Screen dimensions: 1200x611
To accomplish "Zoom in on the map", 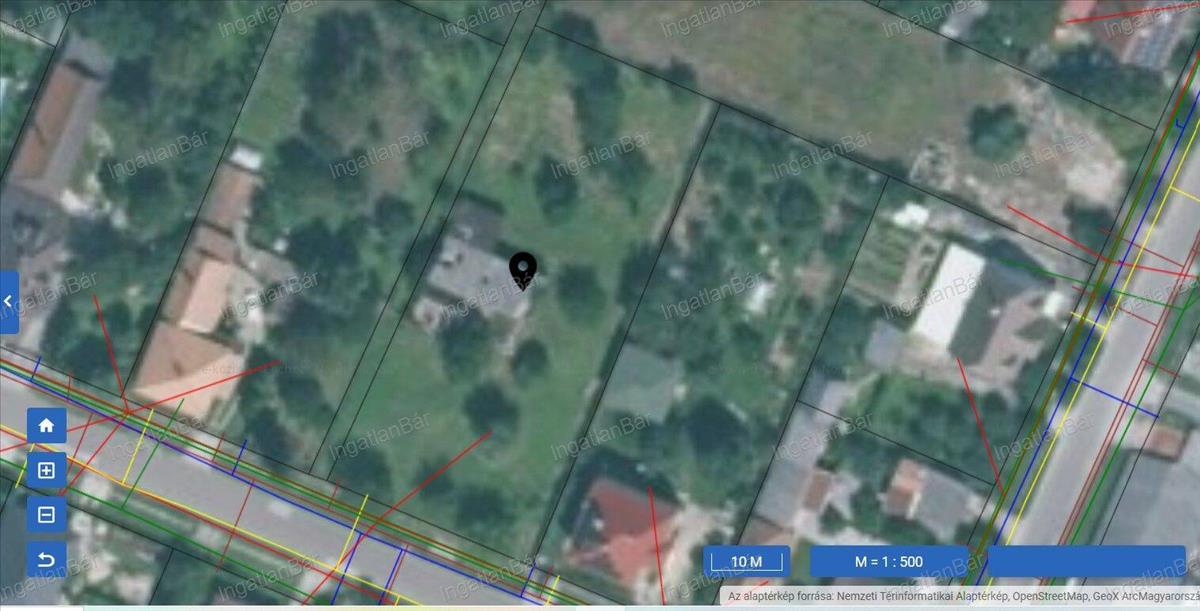I will click(46, 470).
